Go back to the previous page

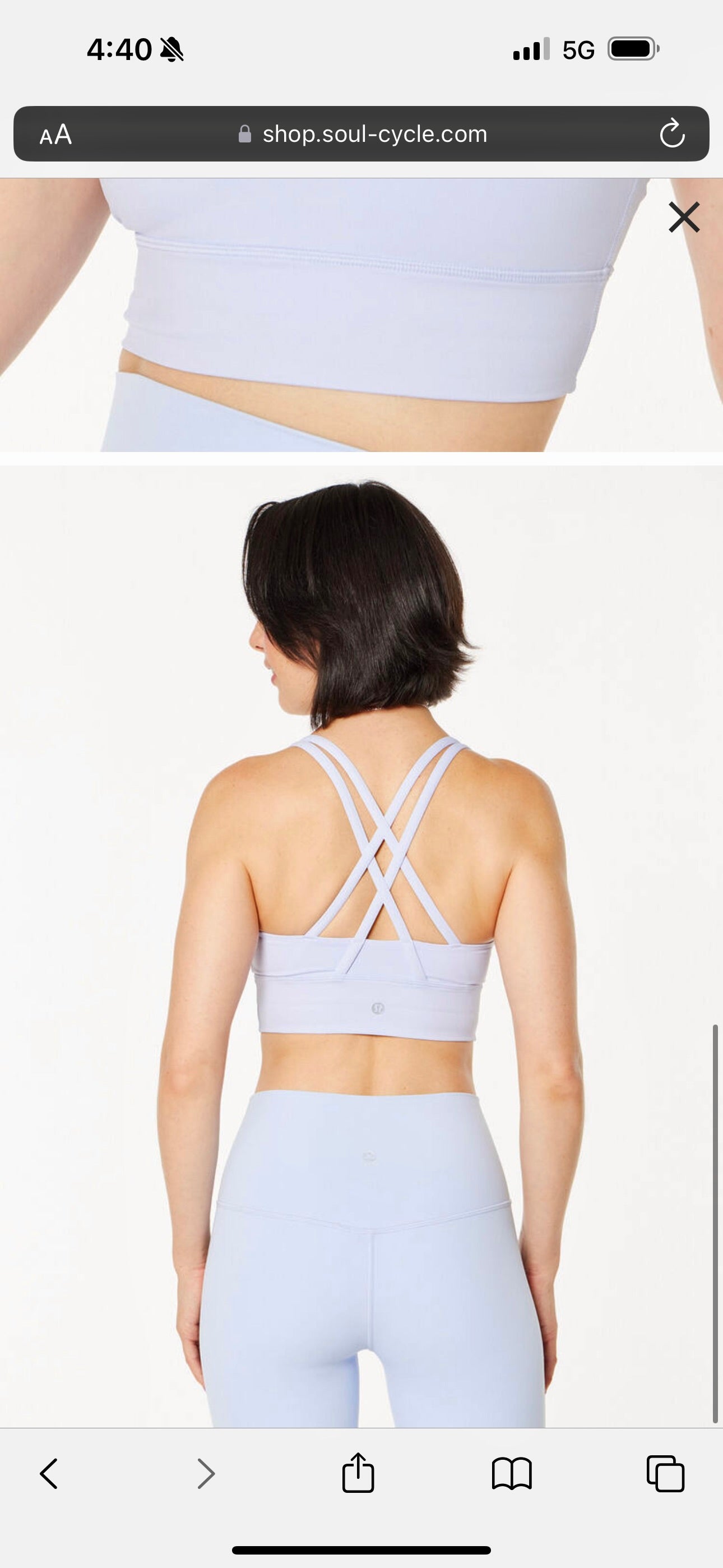pos(49,1474)
